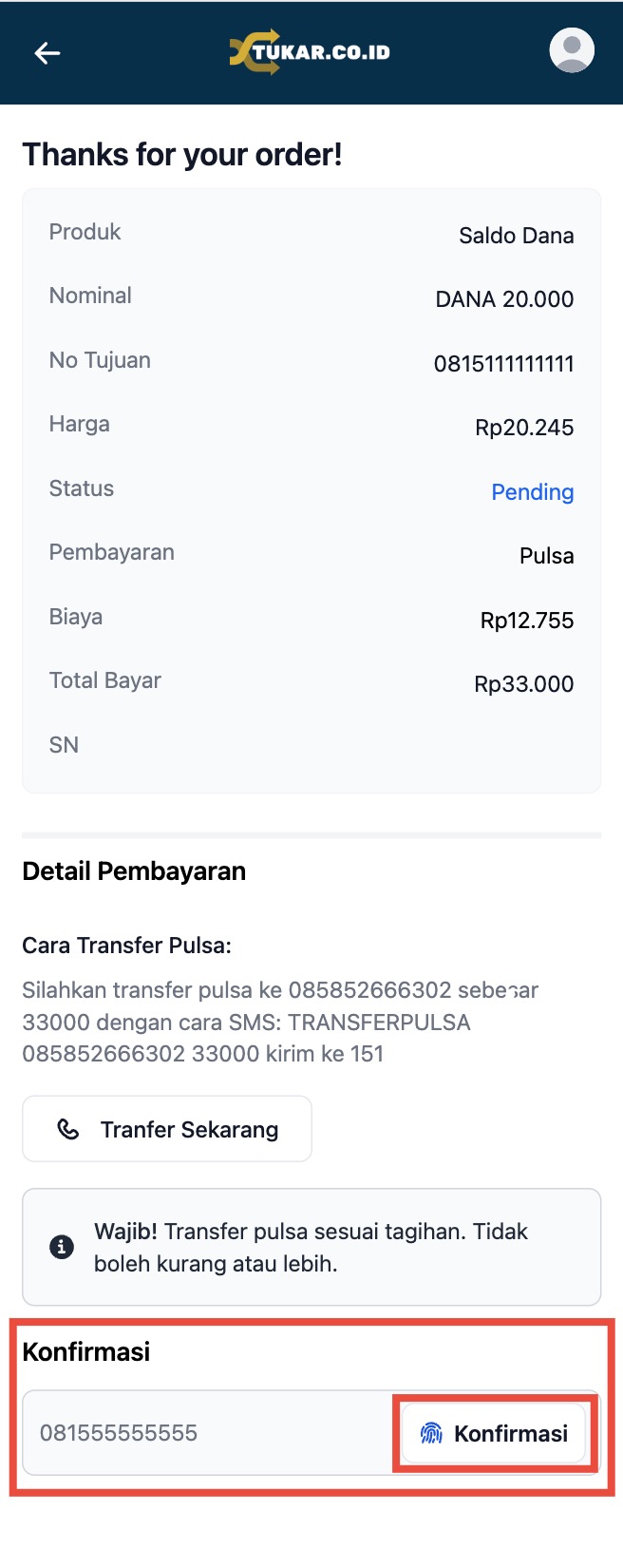
Task: Tap the Tranfer Sekarang button
Action: [x=167, y=1129]
